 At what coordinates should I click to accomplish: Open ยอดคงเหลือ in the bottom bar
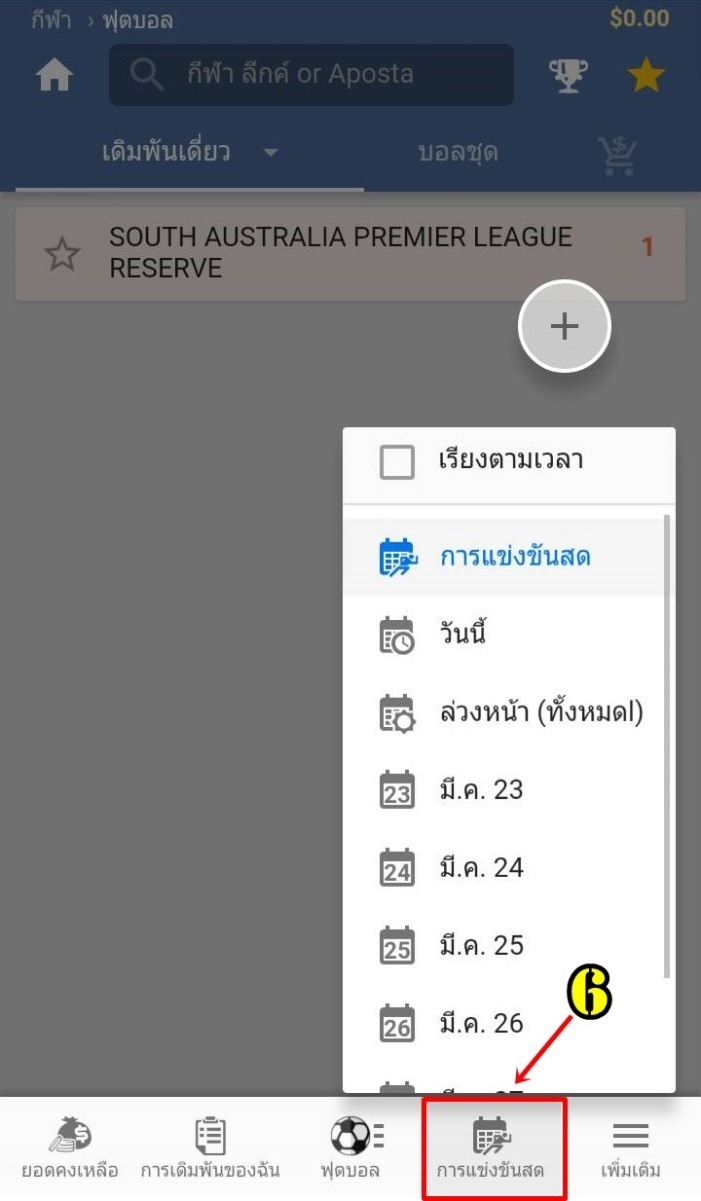point(70,1149)
